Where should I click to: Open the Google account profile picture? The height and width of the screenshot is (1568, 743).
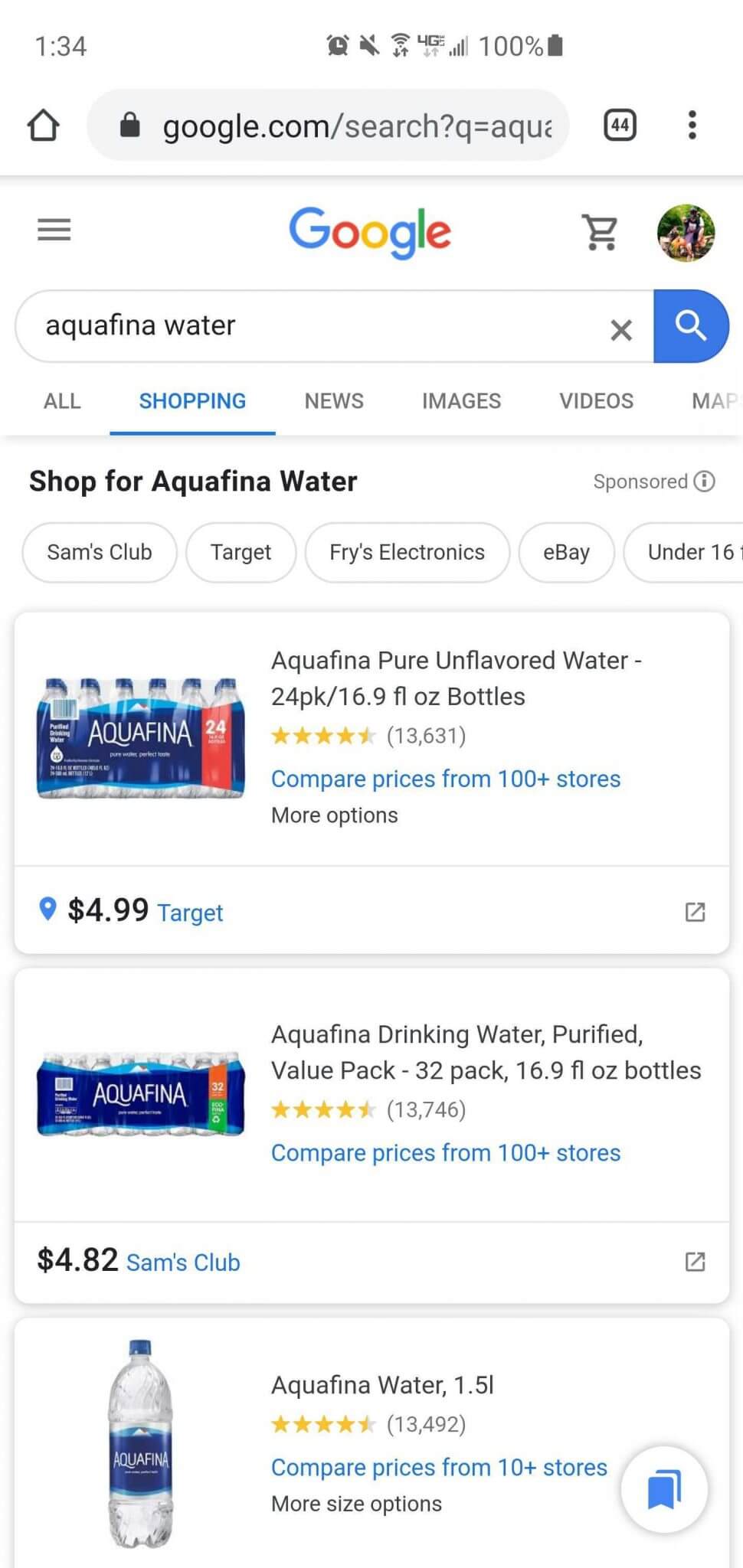click(x=686, y=233)
